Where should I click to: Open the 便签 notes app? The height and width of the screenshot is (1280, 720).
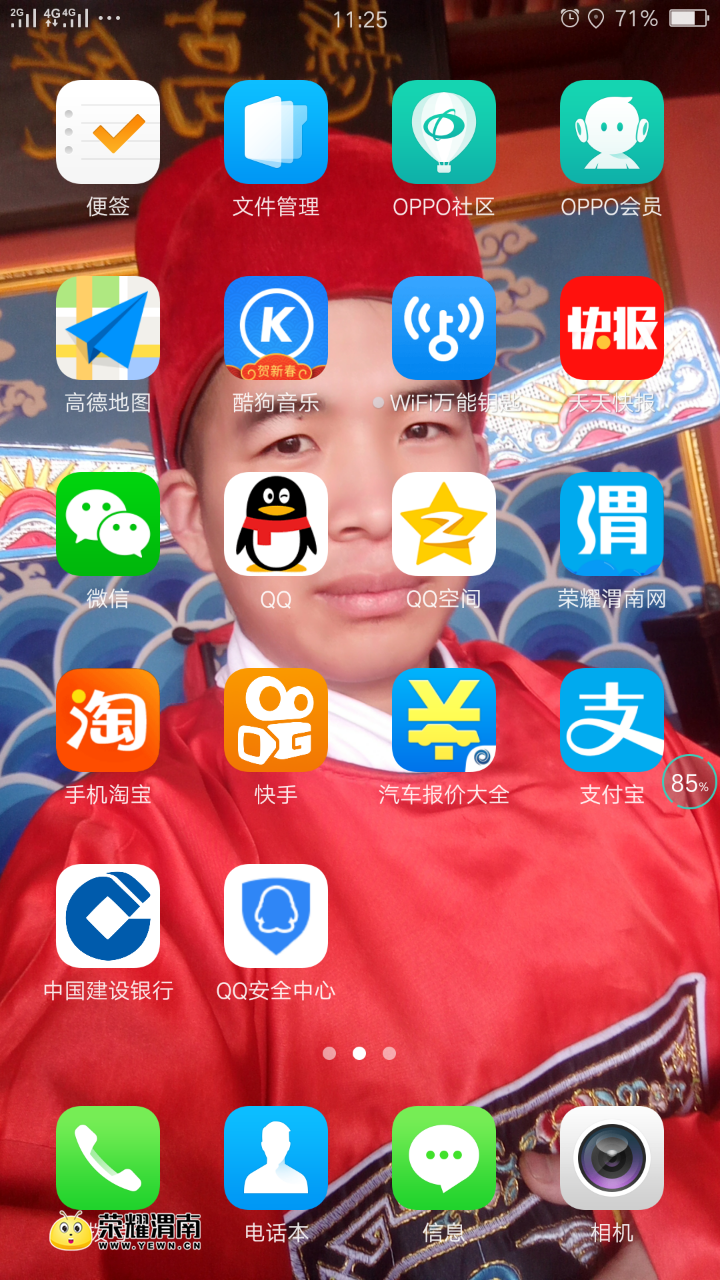pyautogui.click(x=108, y=132)
